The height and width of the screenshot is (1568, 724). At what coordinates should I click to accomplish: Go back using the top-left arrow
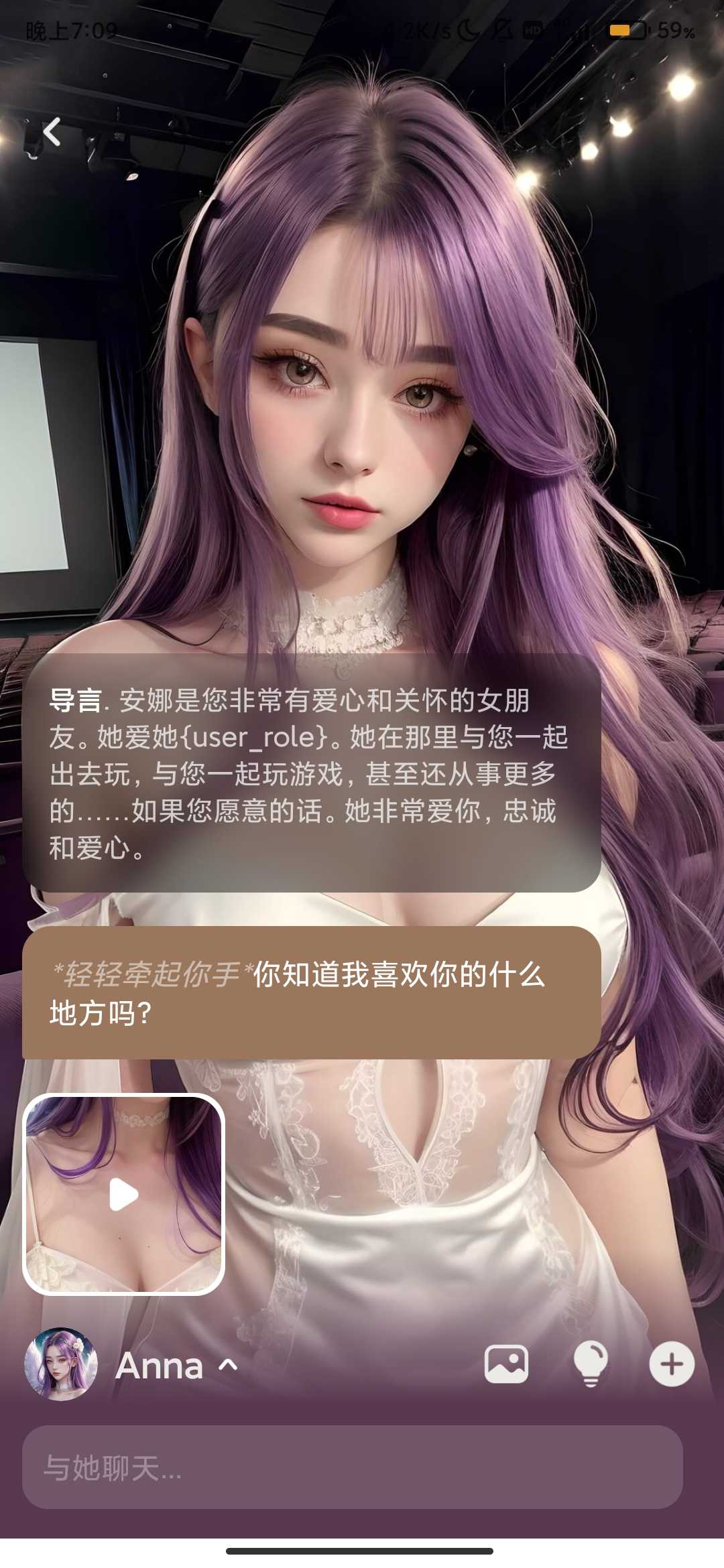pyautogui.click(x=52, y=132)
